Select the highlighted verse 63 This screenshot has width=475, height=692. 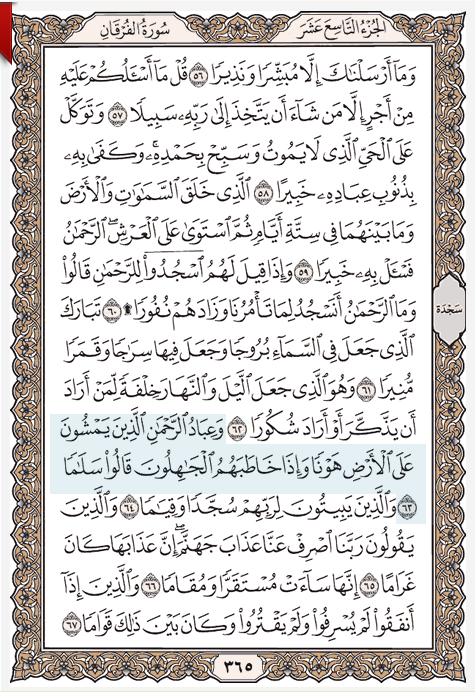pyautogui.click(x=238, y=468)
